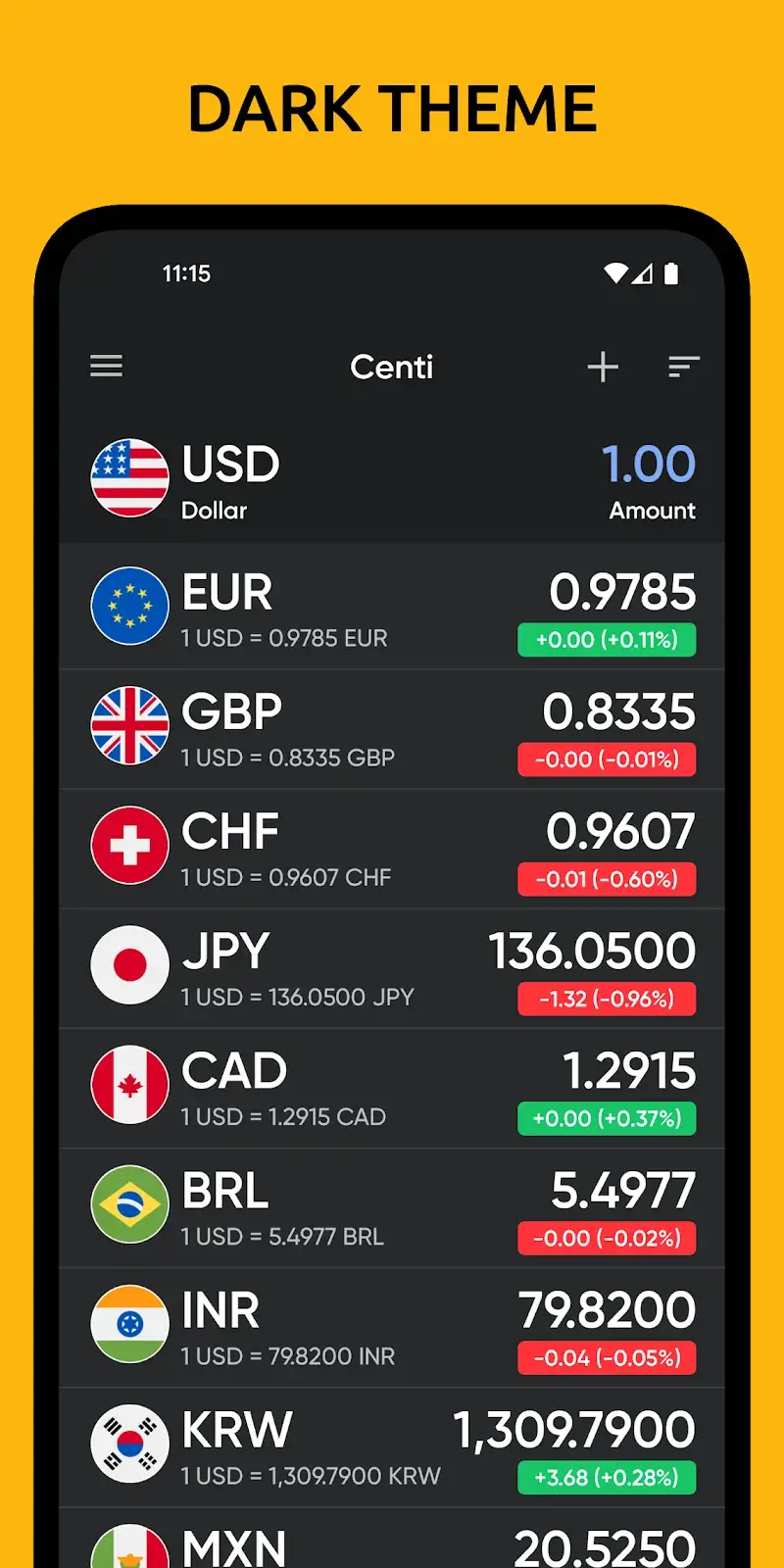Tap the green +0.11% change badge for EUR
This screenshot has width=784, height=1568.
pos(607,639)
